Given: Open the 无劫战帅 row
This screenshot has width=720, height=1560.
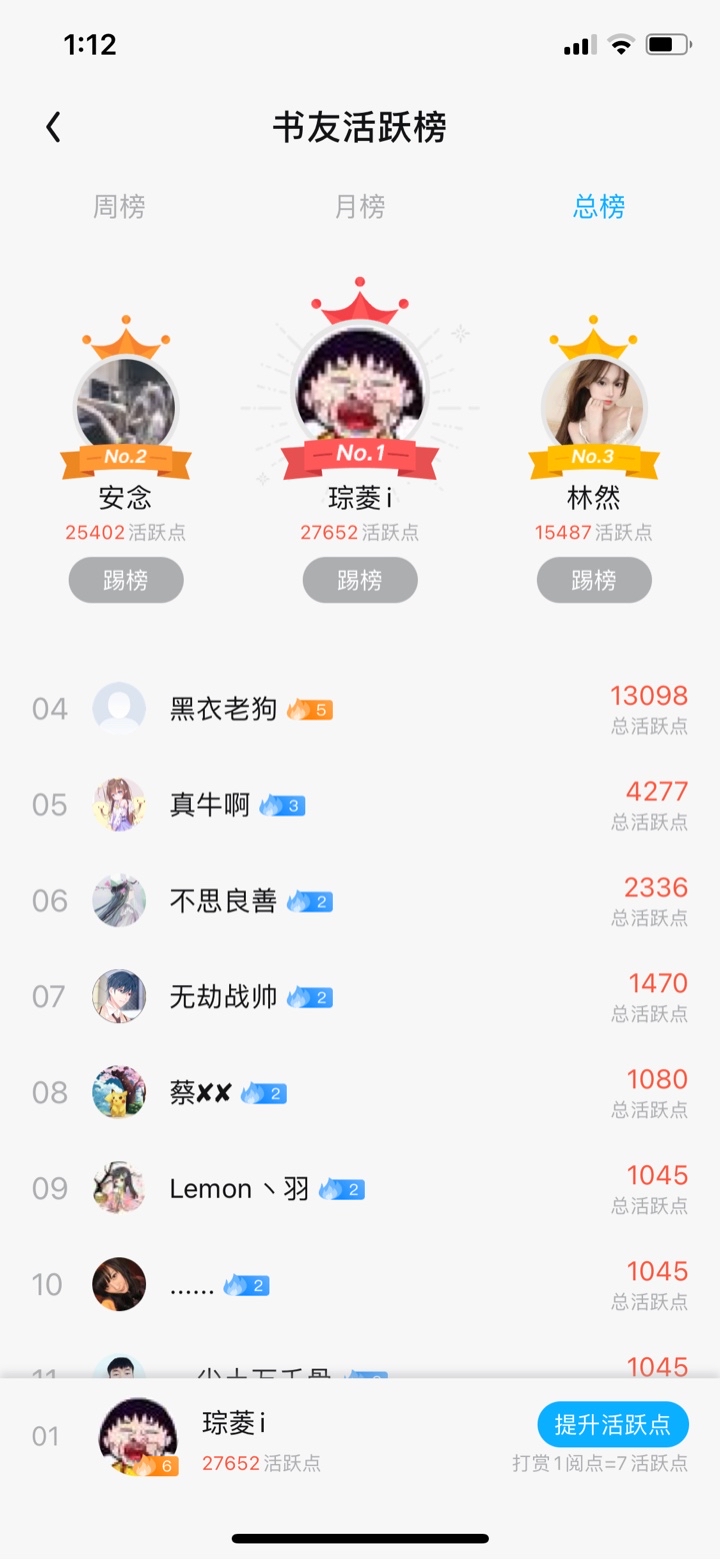Looking at the screenshot, I should coord(360,997).
